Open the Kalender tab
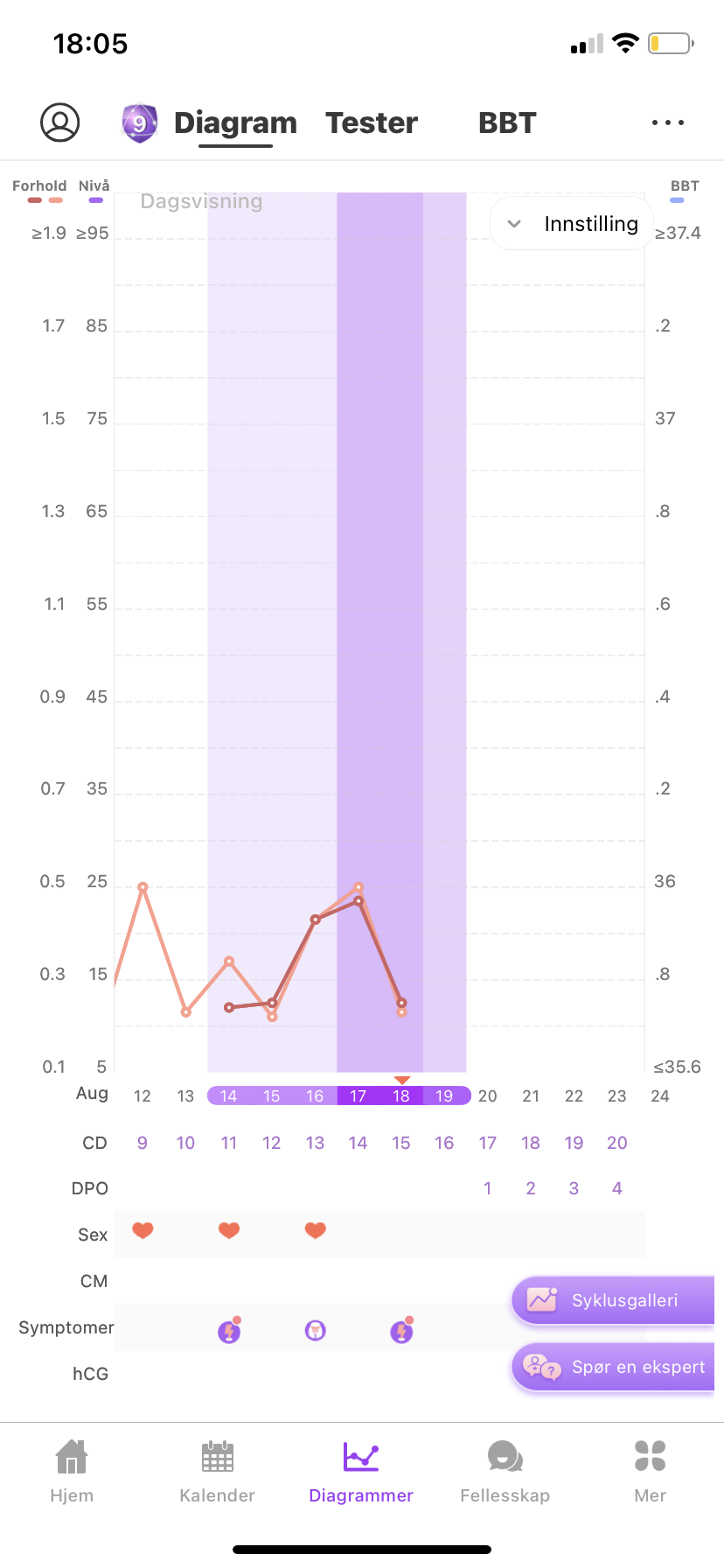Screen dimensions: 724x1568 click(x=217, y=1472)
